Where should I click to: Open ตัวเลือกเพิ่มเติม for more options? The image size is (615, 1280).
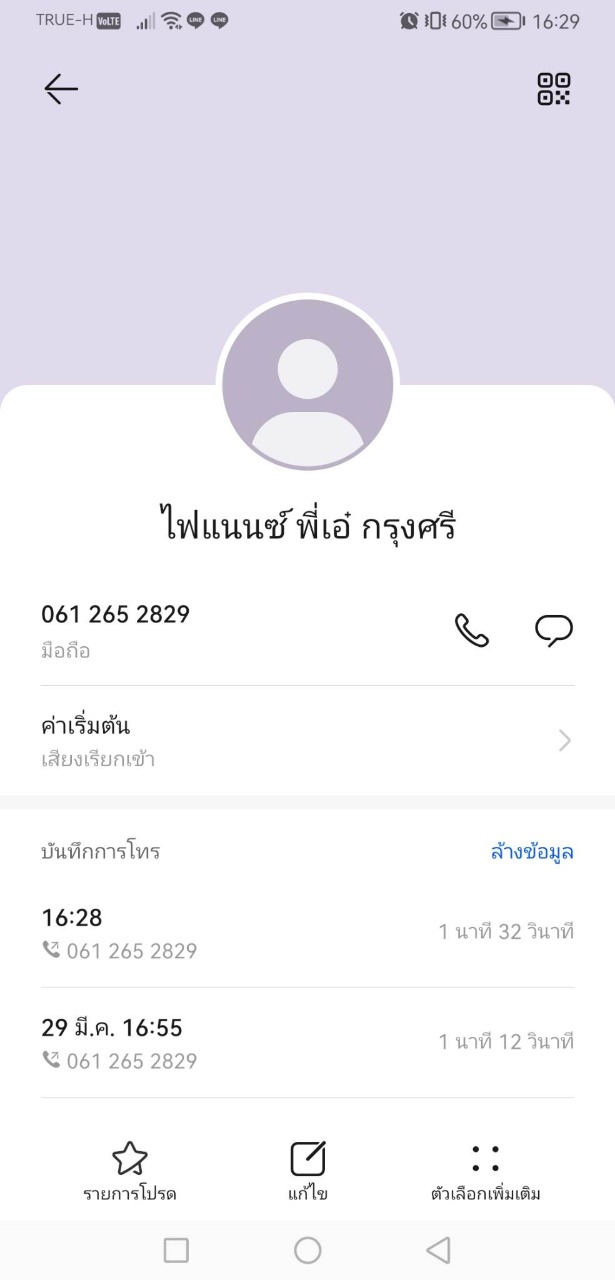point(485,1170)
